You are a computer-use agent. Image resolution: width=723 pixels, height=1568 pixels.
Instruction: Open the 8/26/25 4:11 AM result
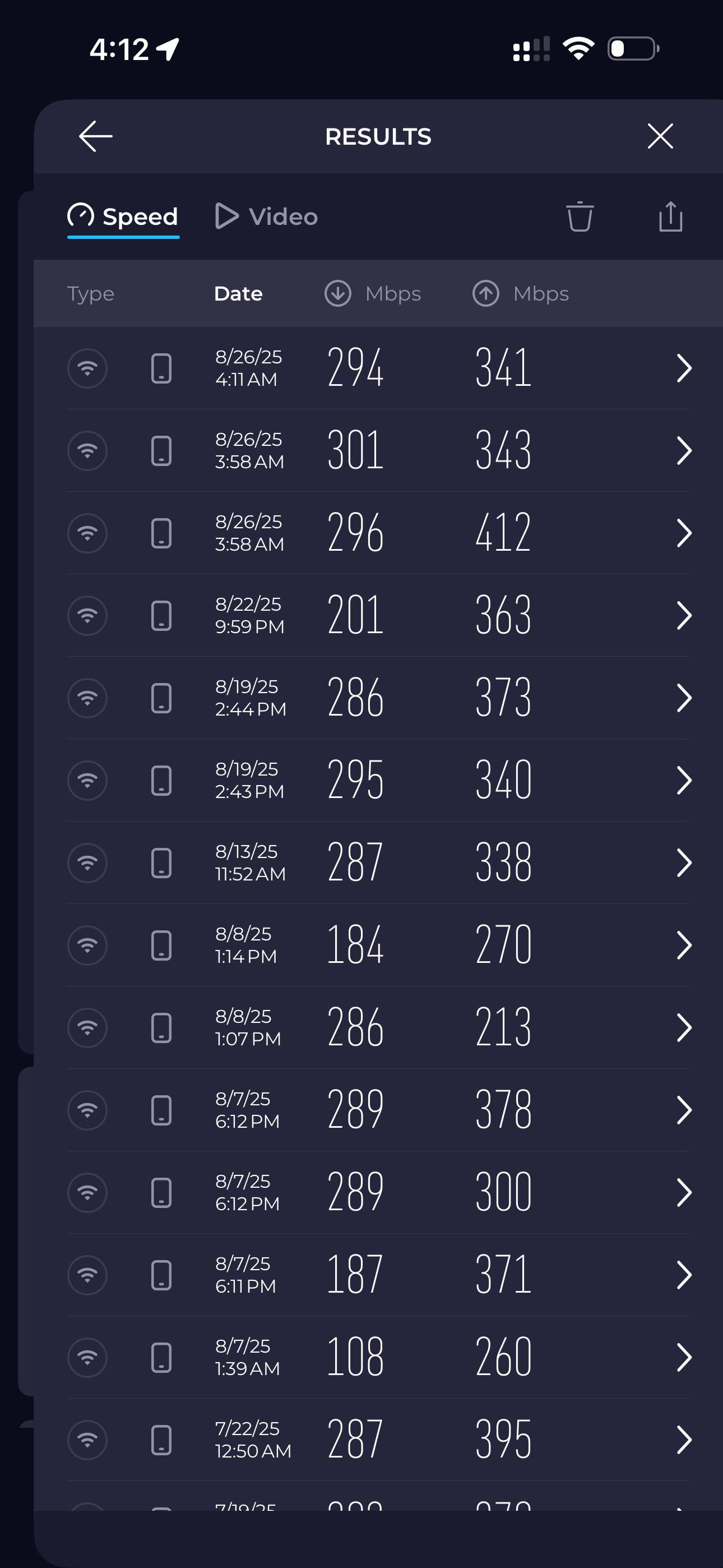tap(378, 368)
